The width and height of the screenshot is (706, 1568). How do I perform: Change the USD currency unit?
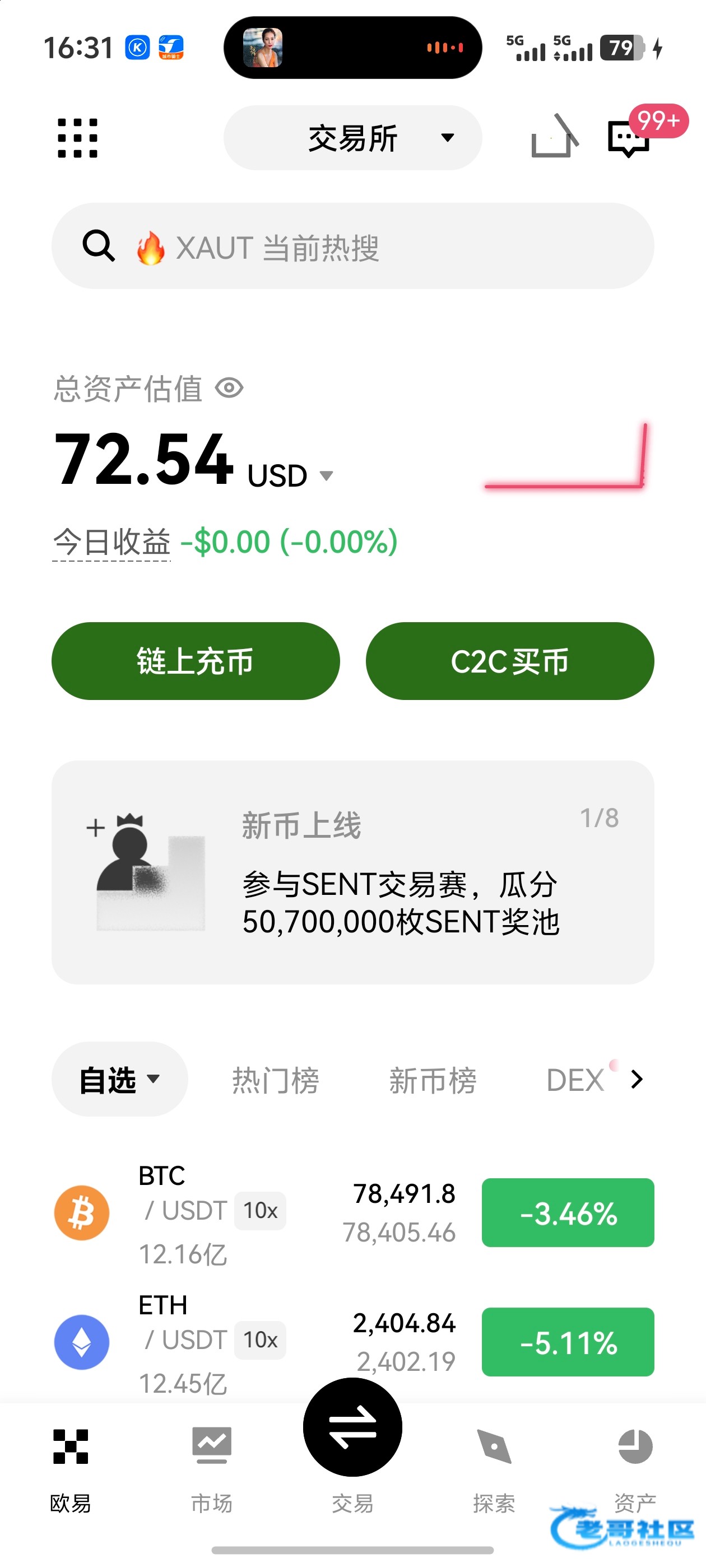[x=290, y=476]
